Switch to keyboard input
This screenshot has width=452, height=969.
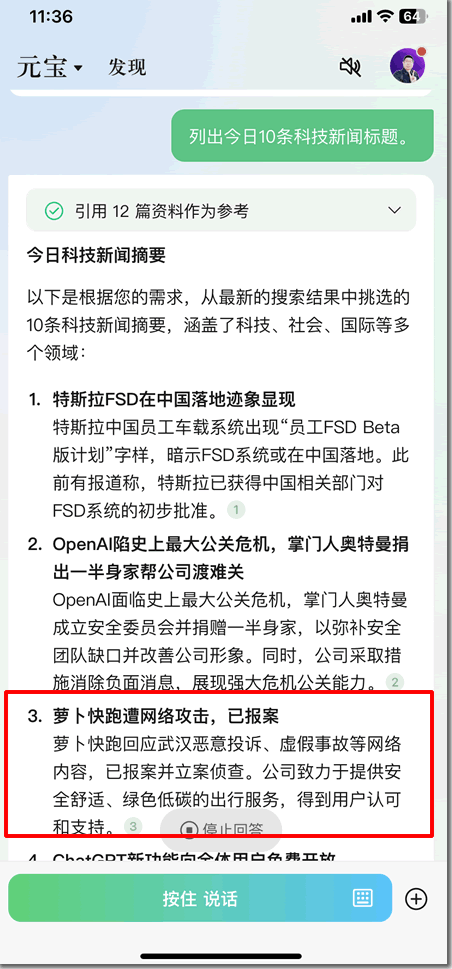(x=363, y=898)
